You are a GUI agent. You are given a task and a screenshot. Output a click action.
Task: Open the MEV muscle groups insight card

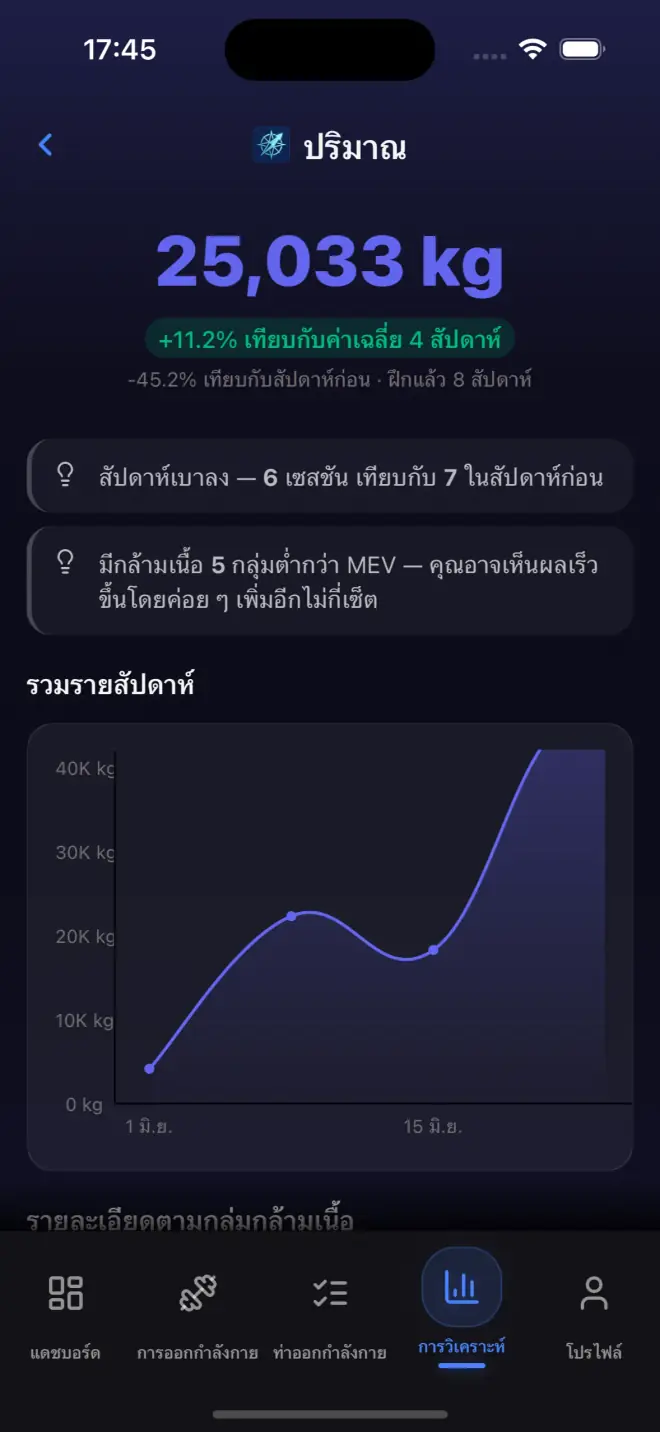point(330,581)
